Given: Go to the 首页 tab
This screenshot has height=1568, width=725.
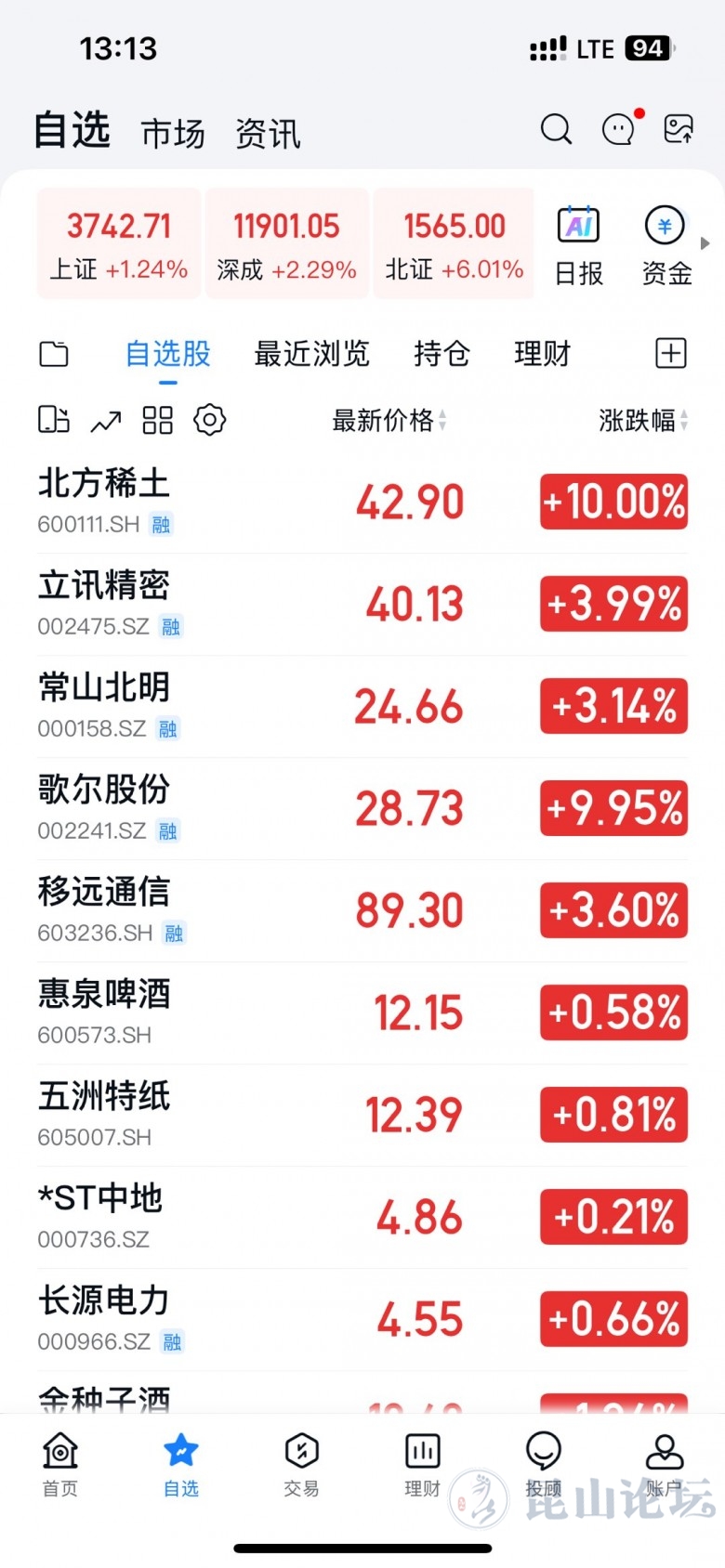Looking at the screenshot, I should coord(60,1465).
